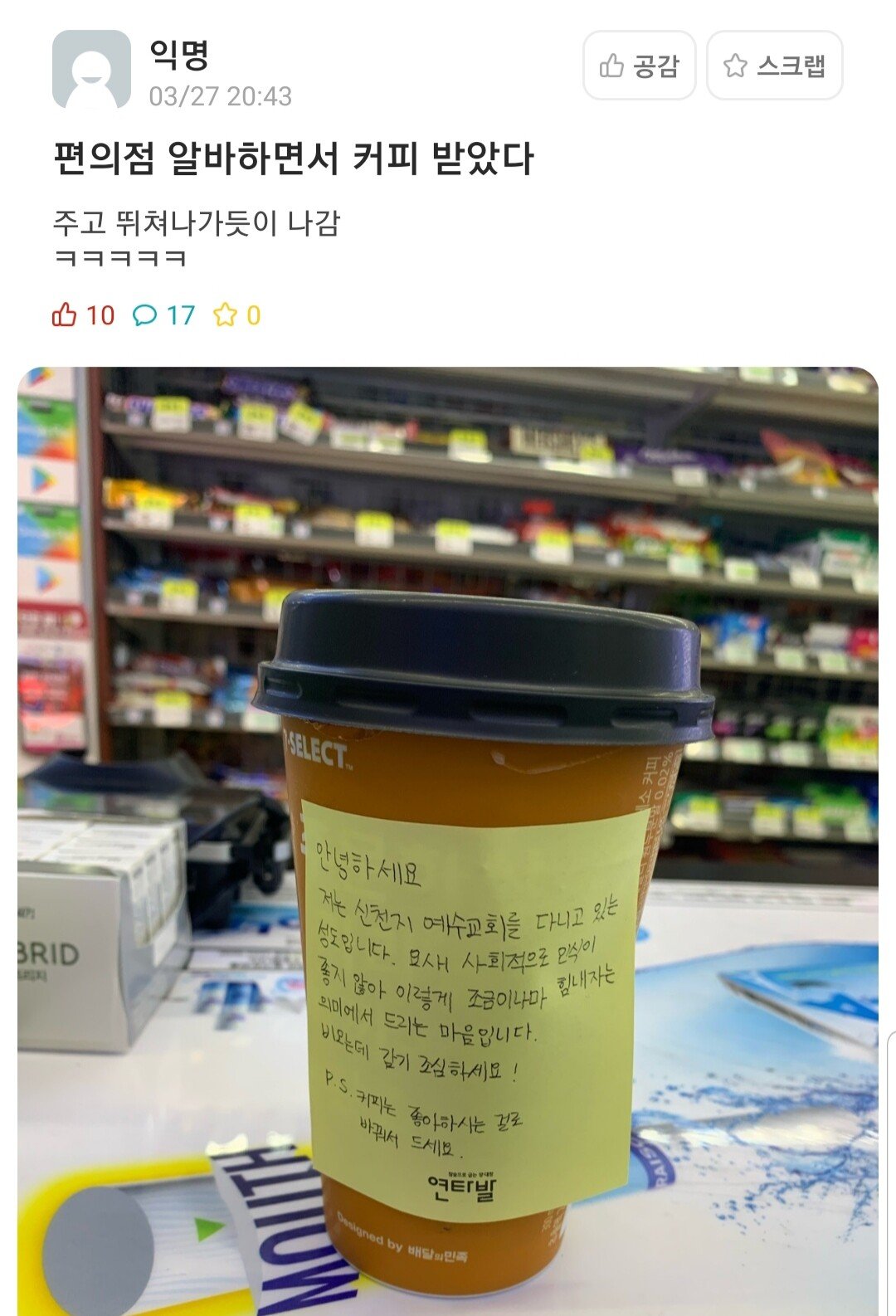Scrap the post with 스크랩
Viewport: 896px width, 1316px height.
(774, 66)
